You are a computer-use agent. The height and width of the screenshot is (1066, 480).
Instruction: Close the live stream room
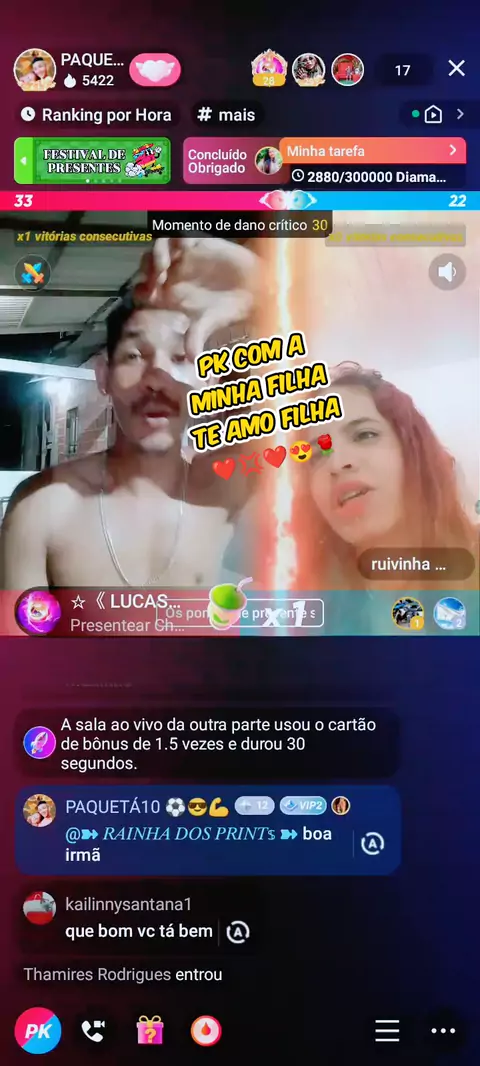coord(457,68)
